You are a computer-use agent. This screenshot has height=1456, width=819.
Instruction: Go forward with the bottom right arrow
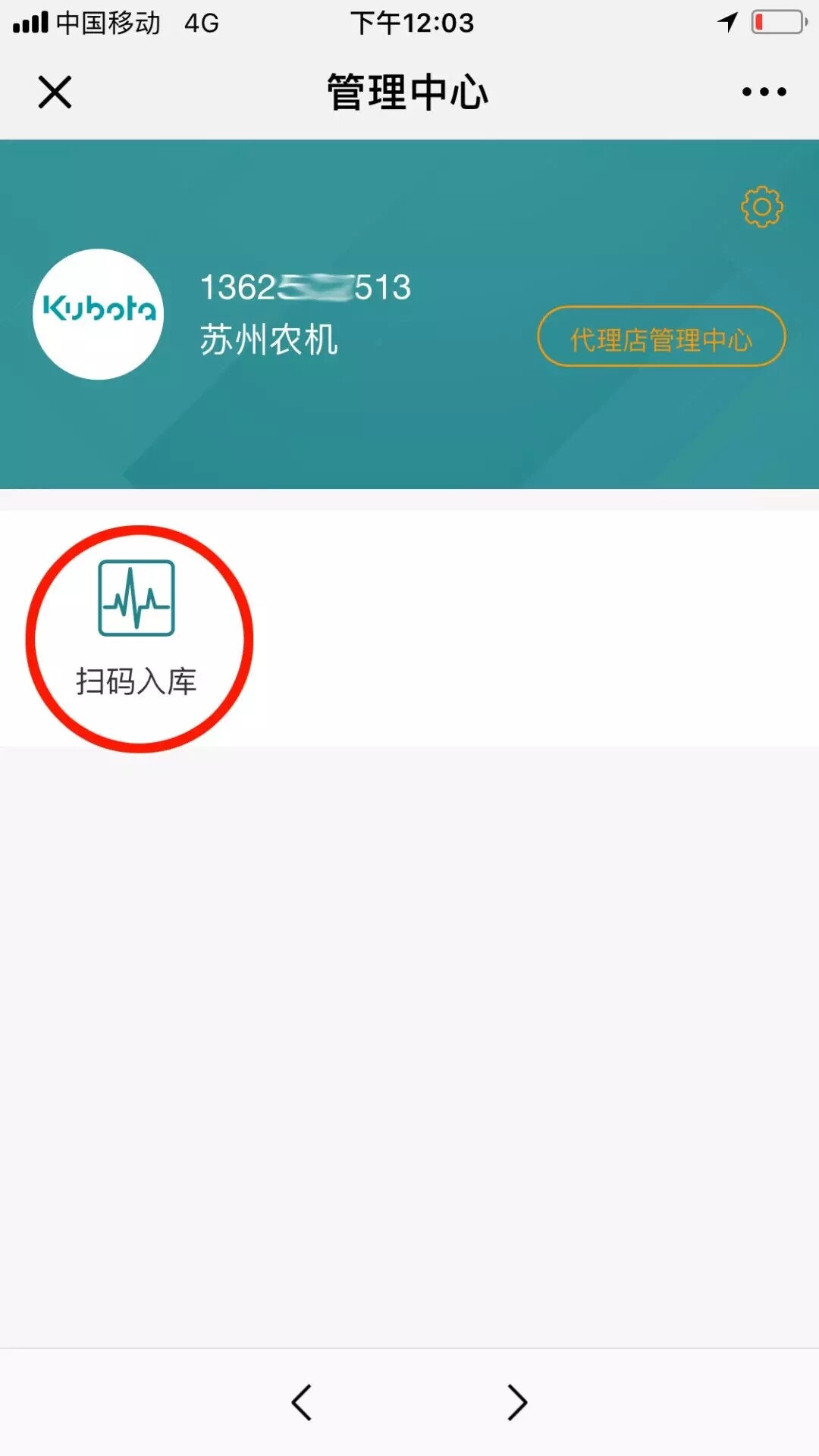click(517, 1402)
